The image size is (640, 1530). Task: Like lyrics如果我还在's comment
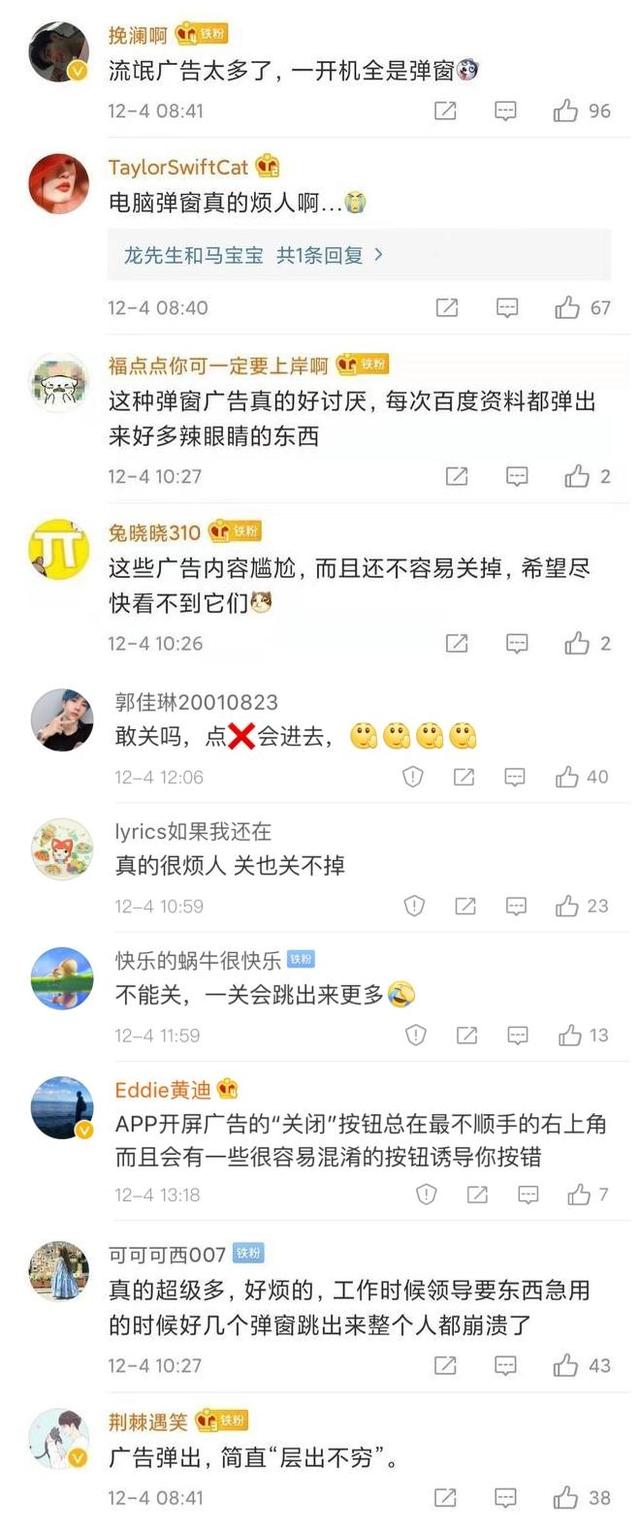[567, 906]
